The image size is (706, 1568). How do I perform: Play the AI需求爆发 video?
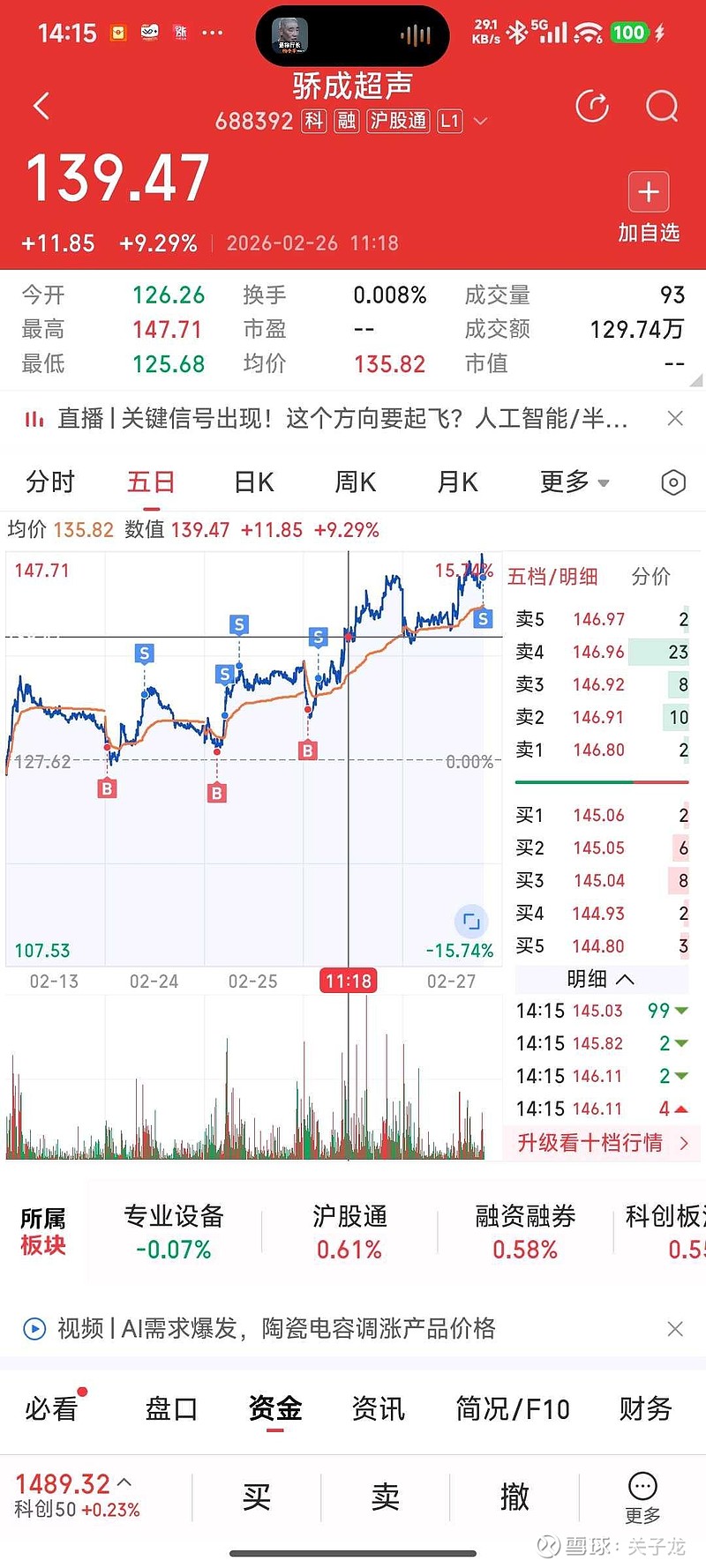pos(34,1328)
